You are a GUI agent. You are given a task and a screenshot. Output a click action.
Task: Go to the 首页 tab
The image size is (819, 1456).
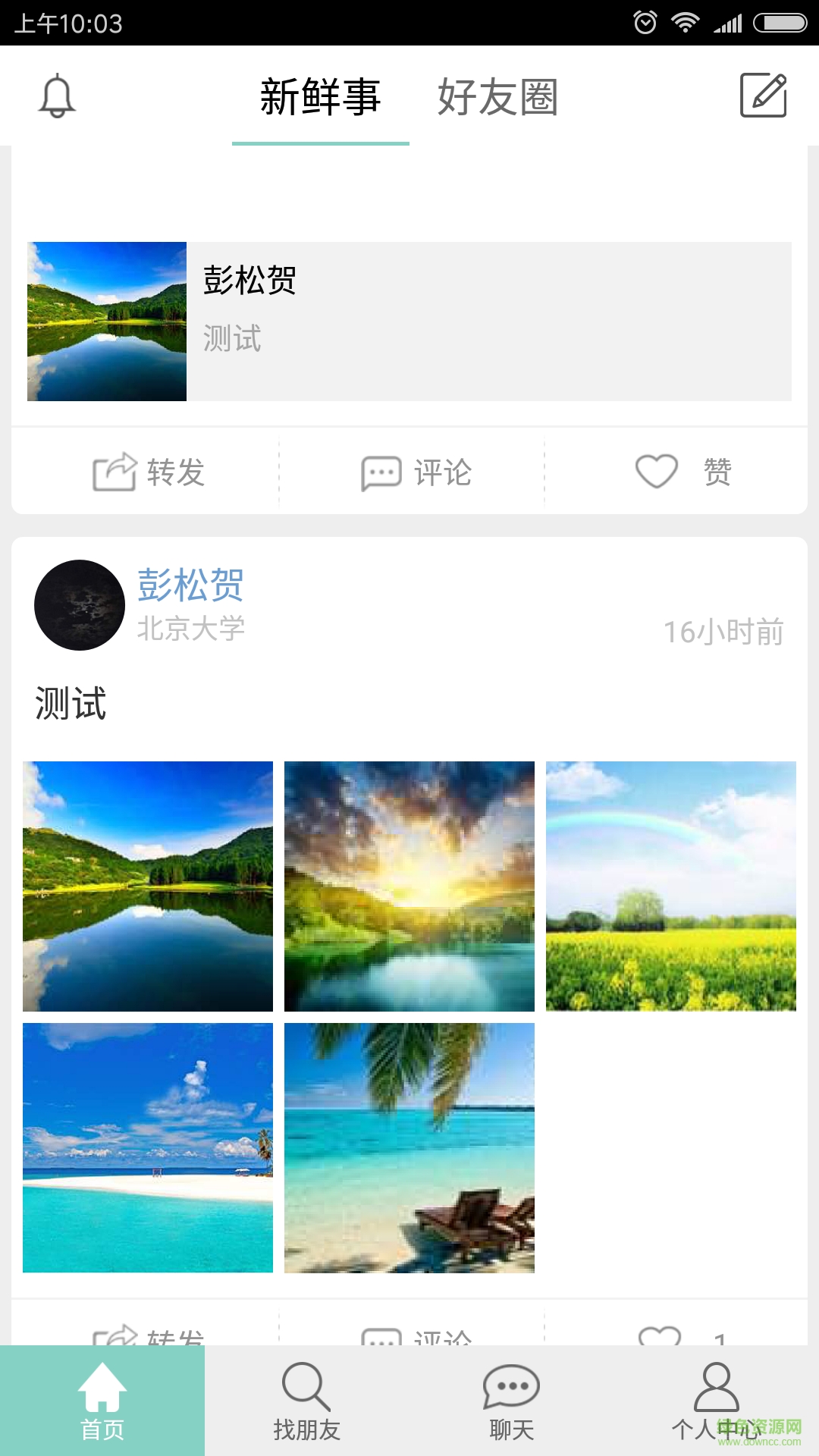[x=102, y=1401]
